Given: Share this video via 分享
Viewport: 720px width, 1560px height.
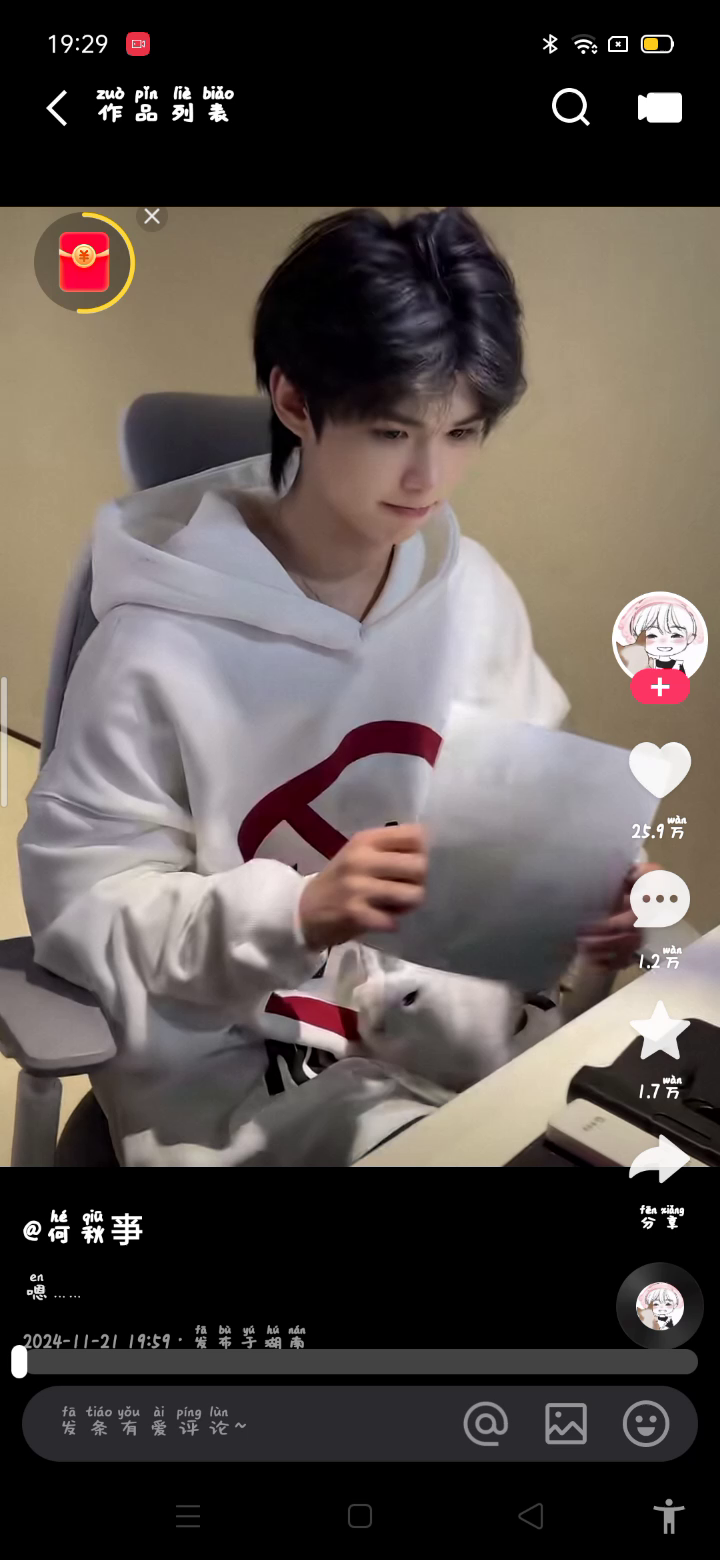Looking at the screenshot, I should (659, 1162).
